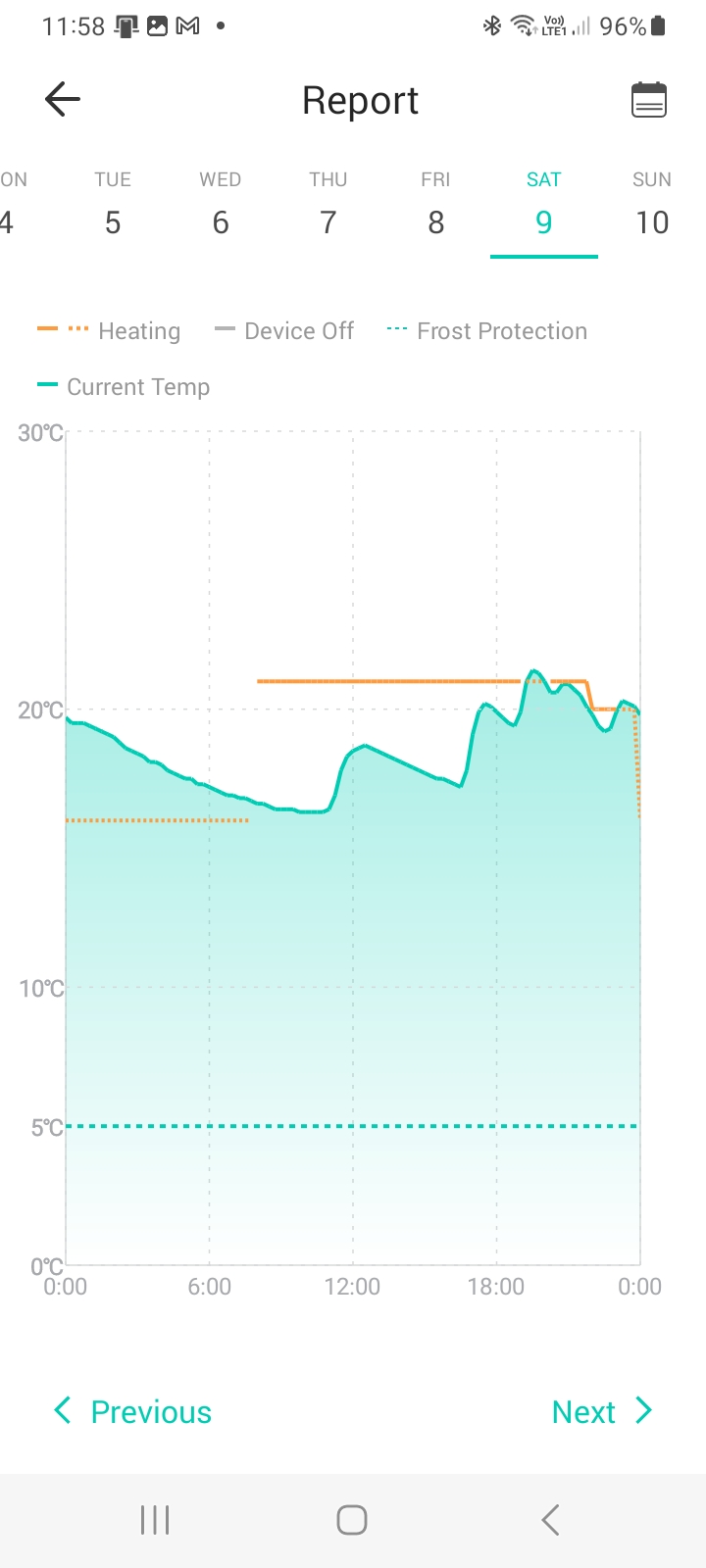Open the calendar date picker

[648, 100]
